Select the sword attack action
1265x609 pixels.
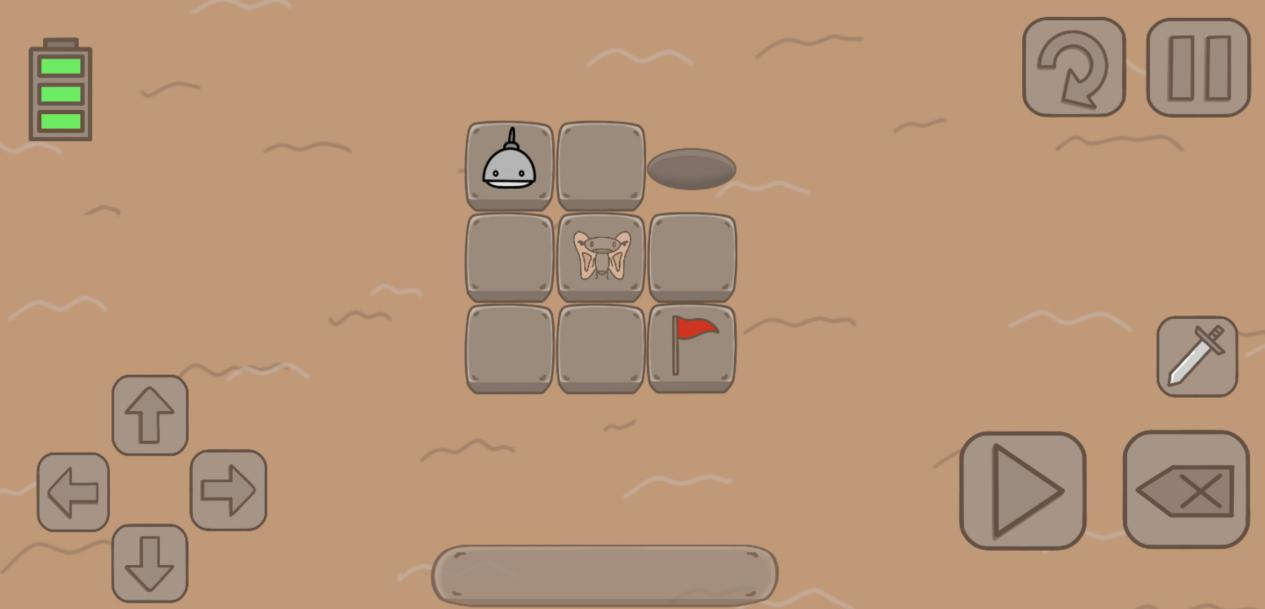click(x=1197, y=357)
